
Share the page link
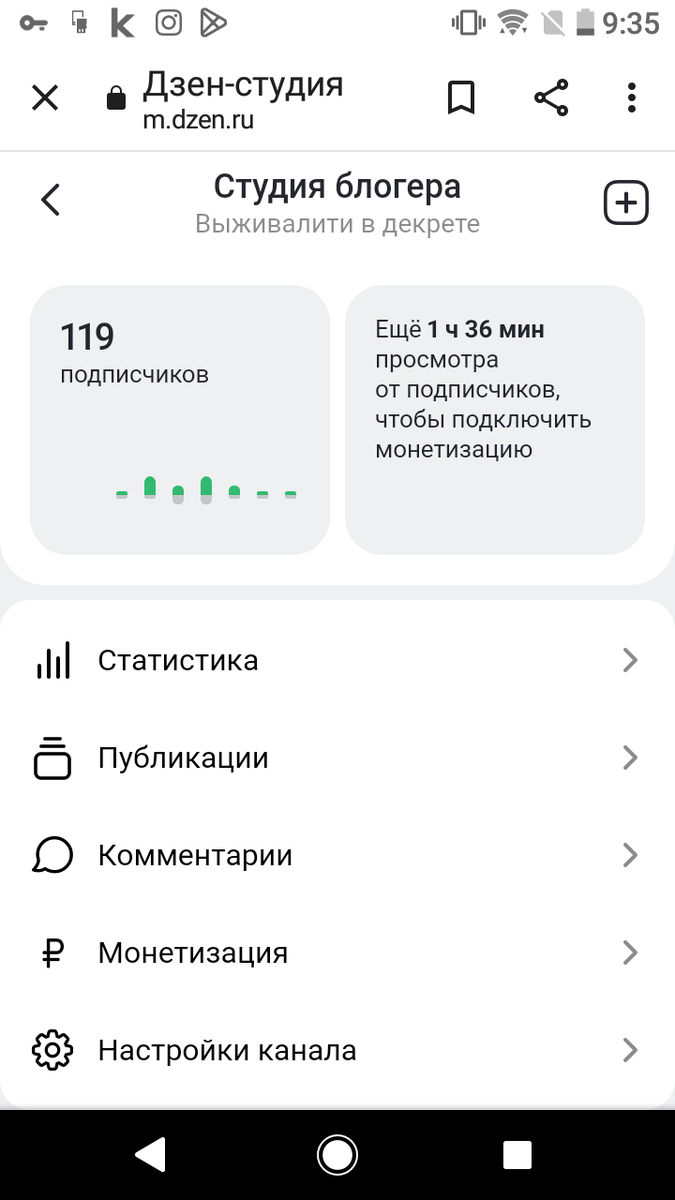click(551, 98)
